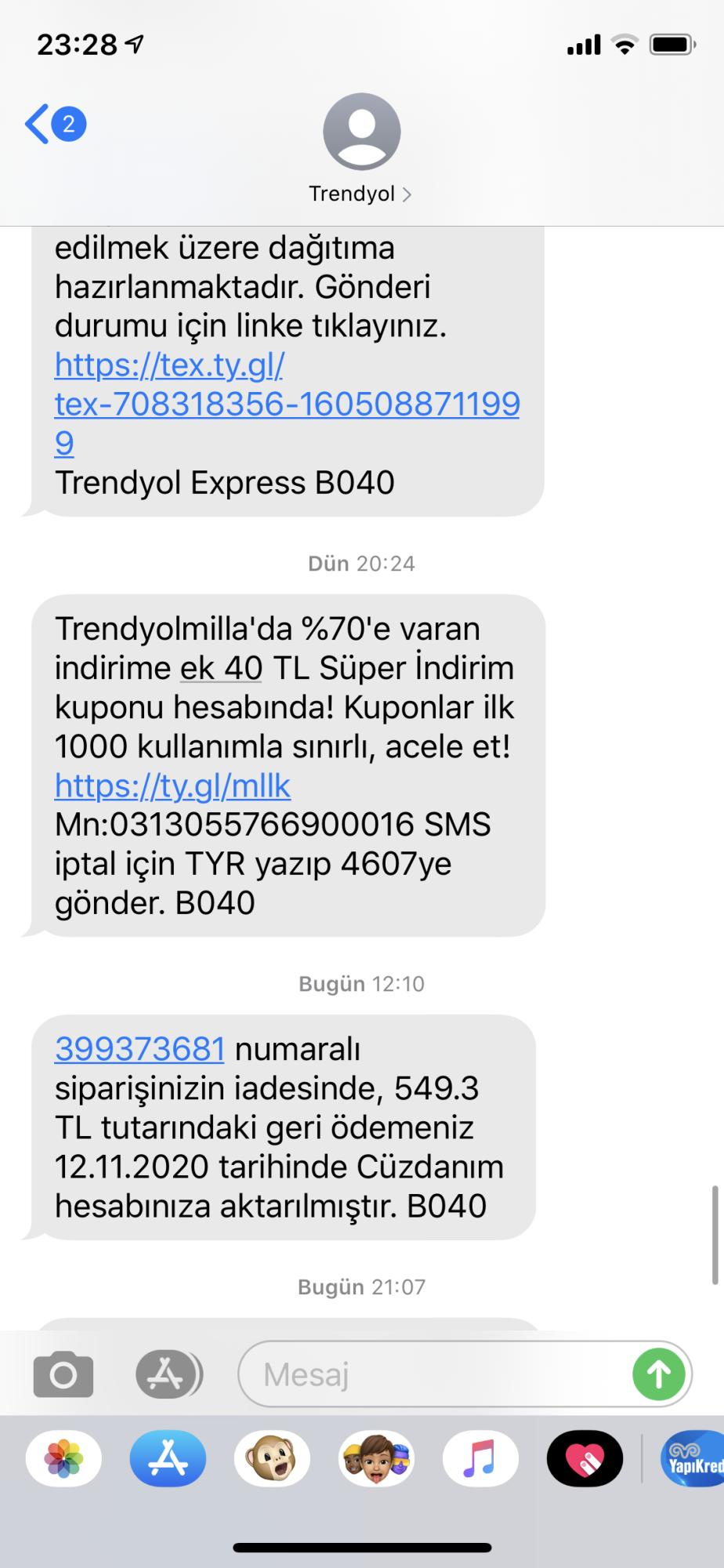The width and height of the screenshot is (724, 1568).
Task: Open the ty.gl/mllk coupon link
Action: pos(172,786)
